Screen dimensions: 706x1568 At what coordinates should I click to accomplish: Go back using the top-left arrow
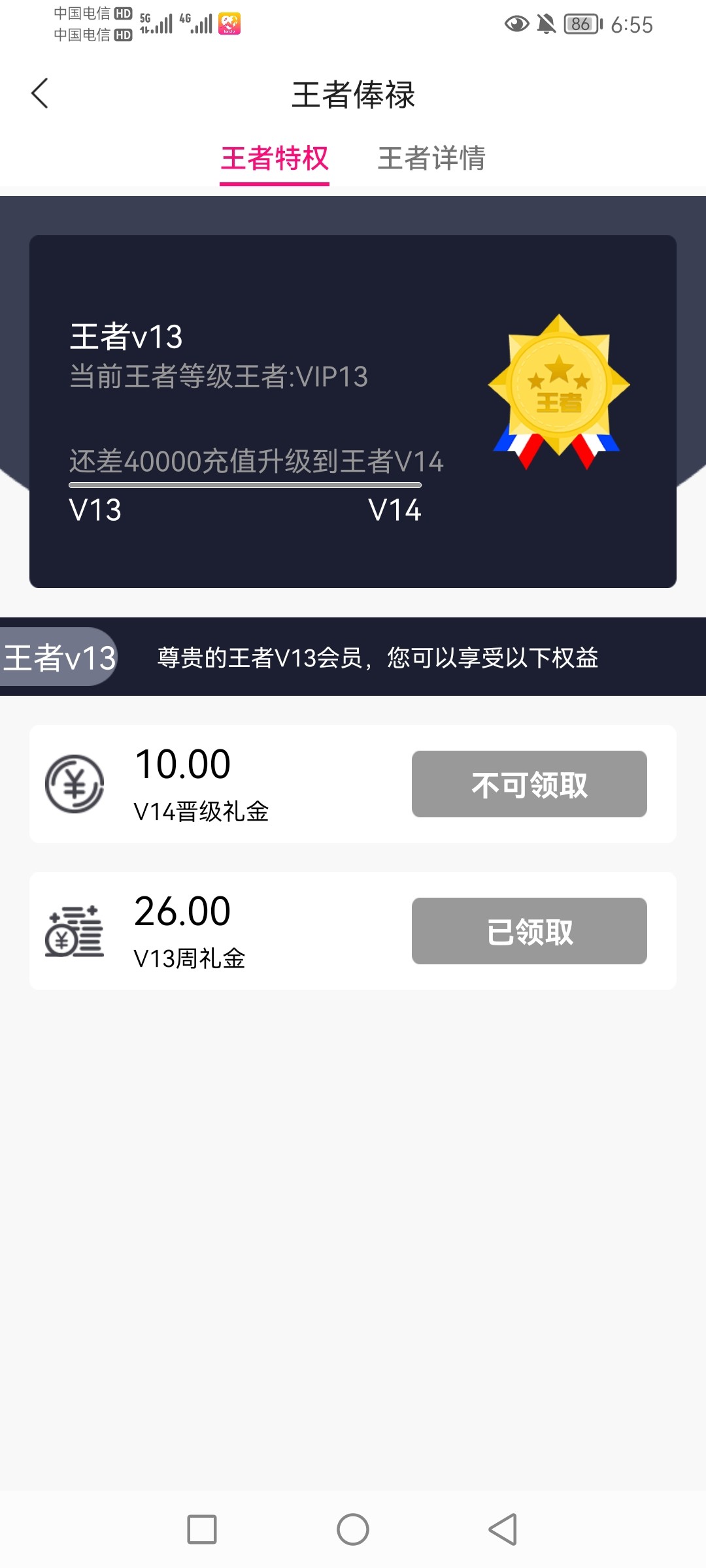pyautogui.click(x=40, y=93)
